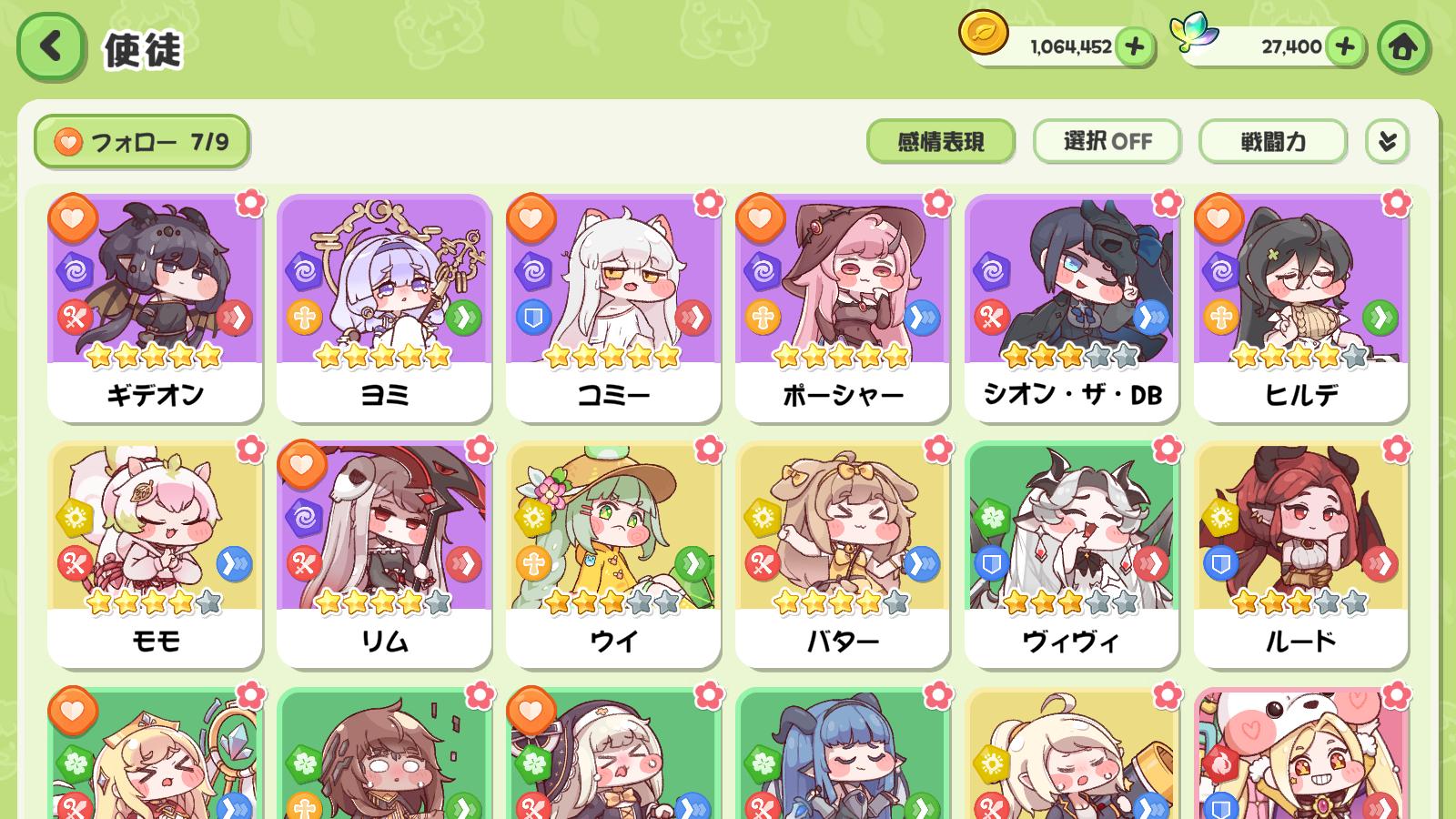Expand the double-chevron sort options

pyautogui.click(x=1387, y=142)
